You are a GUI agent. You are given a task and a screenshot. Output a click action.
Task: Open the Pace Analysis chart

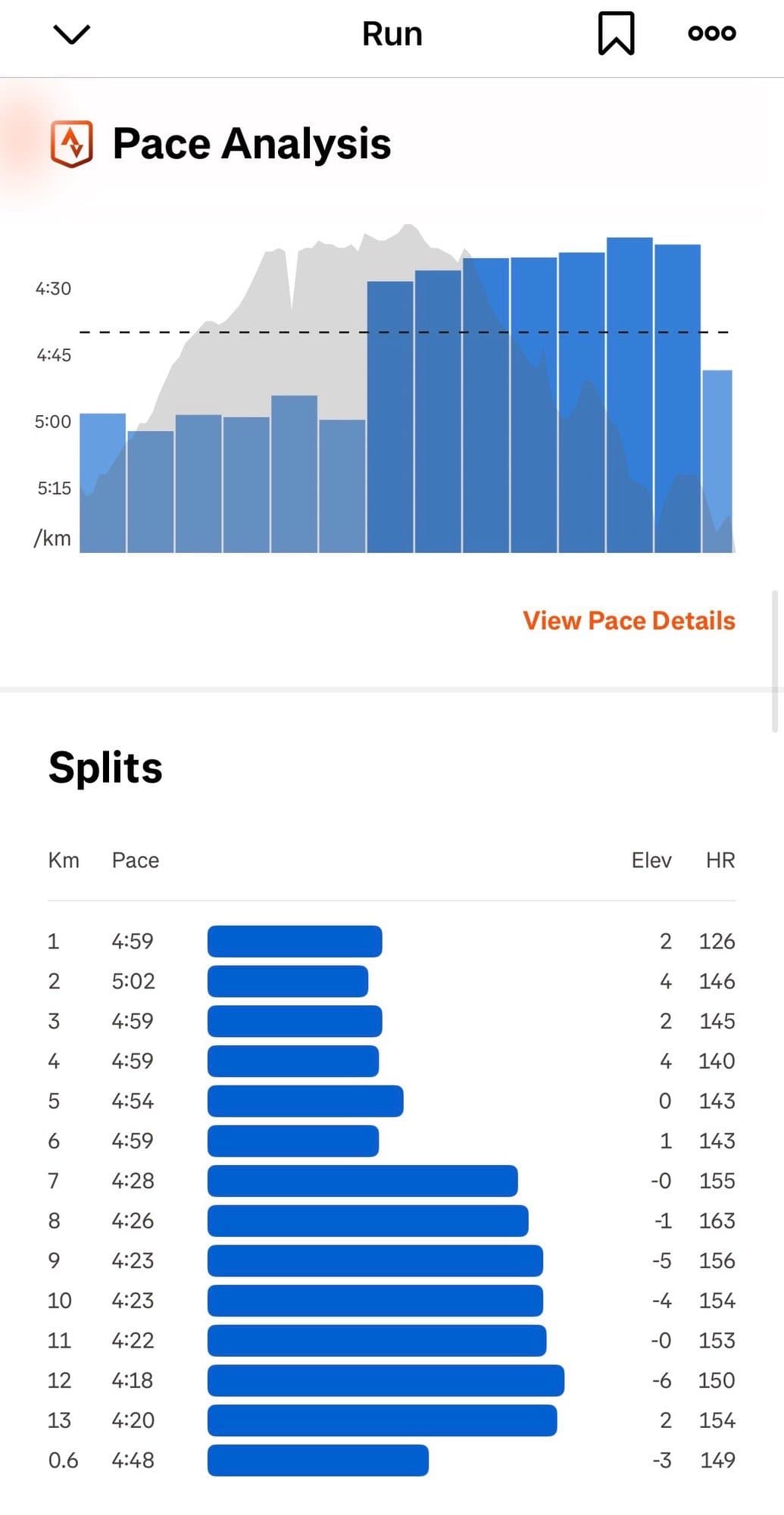point(407,394)
